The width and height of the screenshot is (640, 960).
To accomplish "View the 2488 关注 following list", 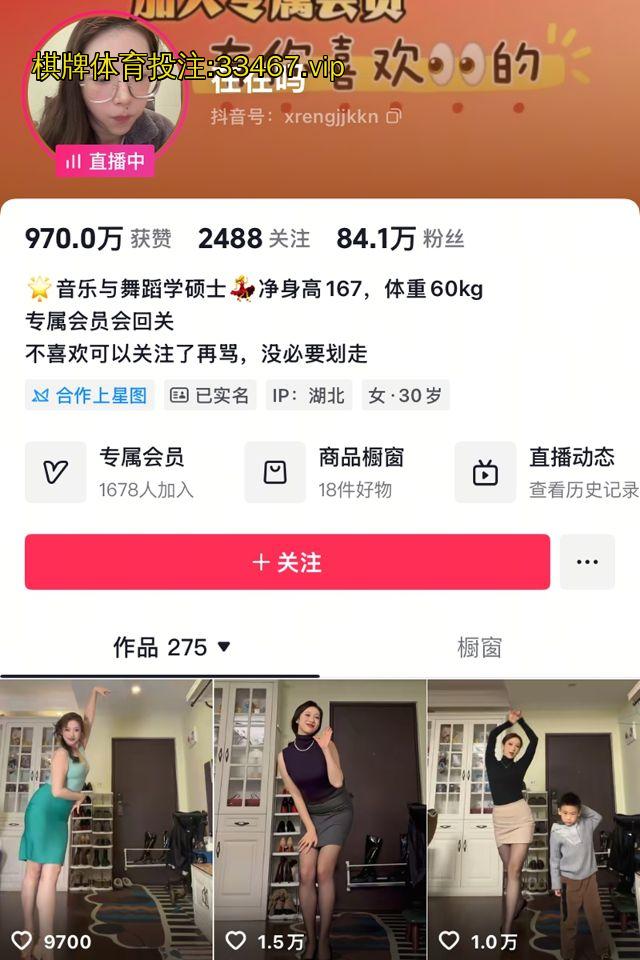I will coord(253,239).
